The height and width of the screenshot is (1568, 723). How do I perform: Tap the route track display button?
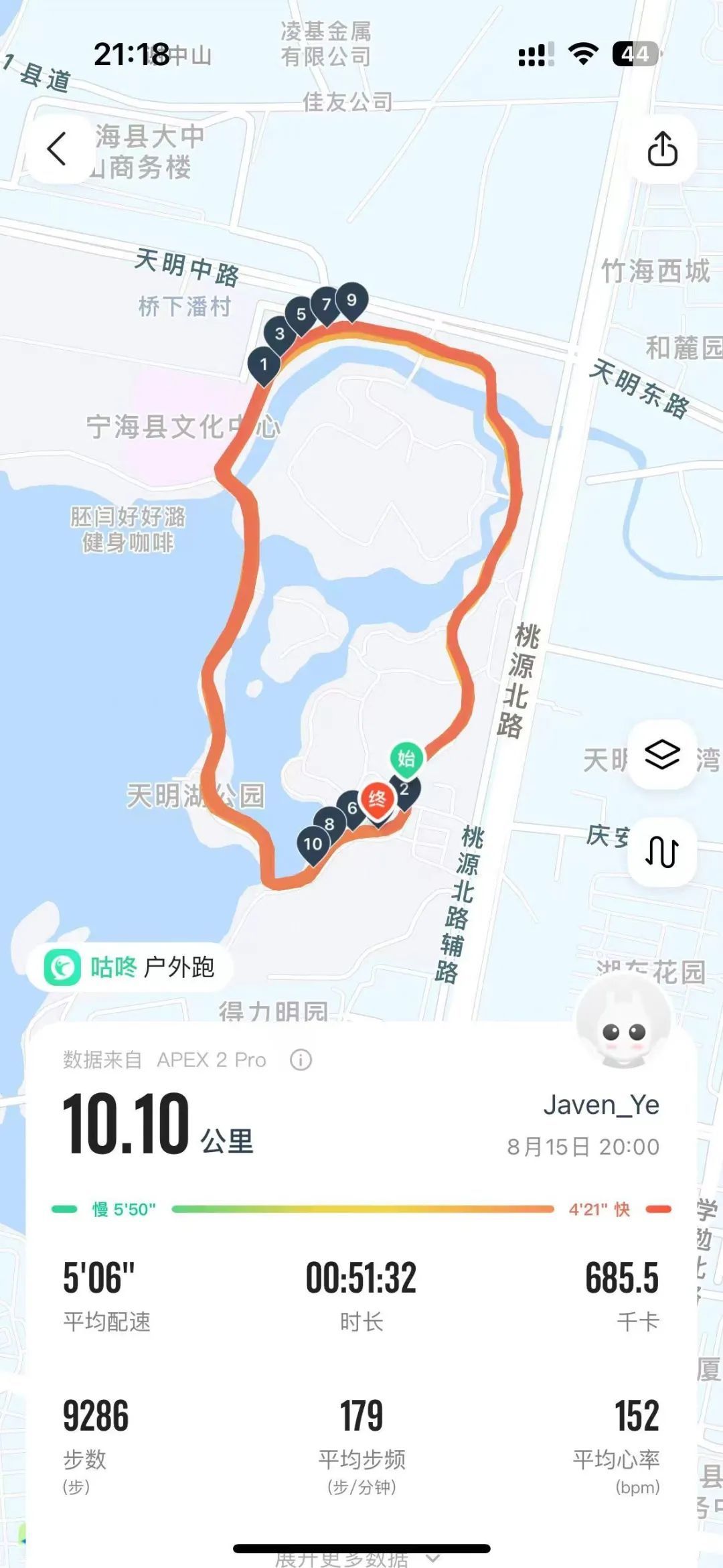pos(662,852)
